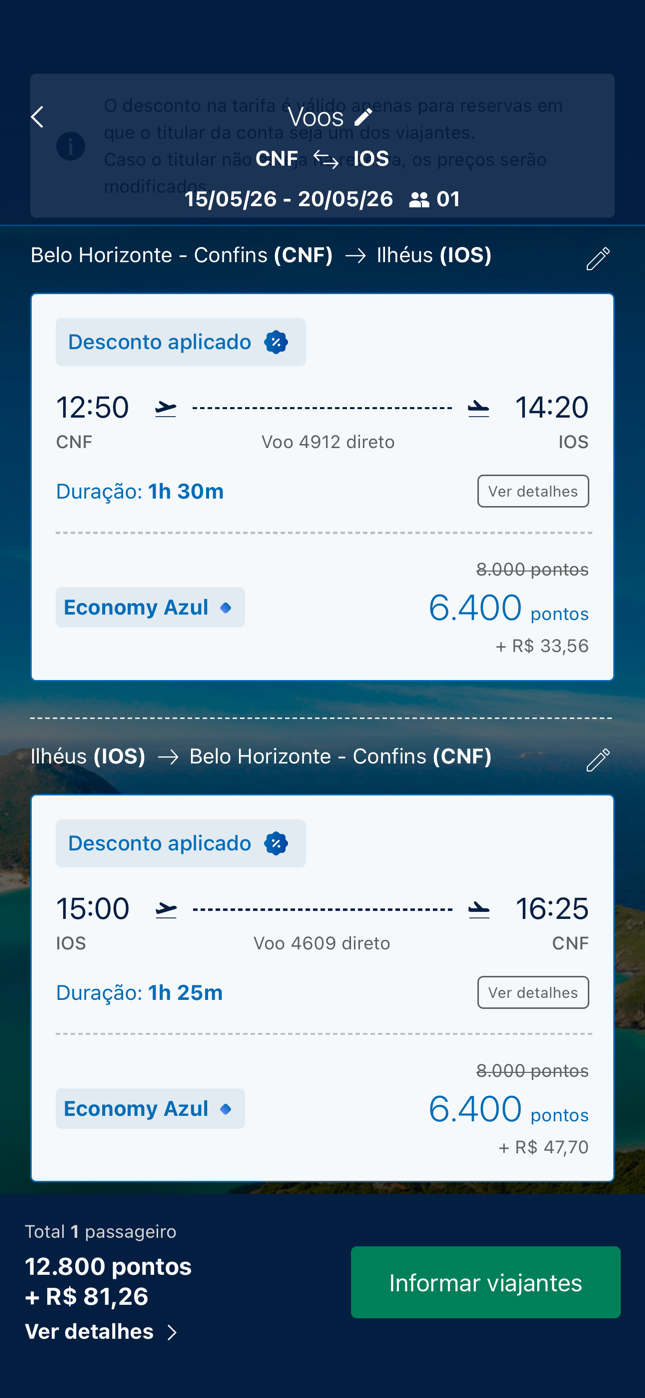Edit the CNF to IOS outbound flight
This screenshot has width=645, height=1398.
point(597,259)
